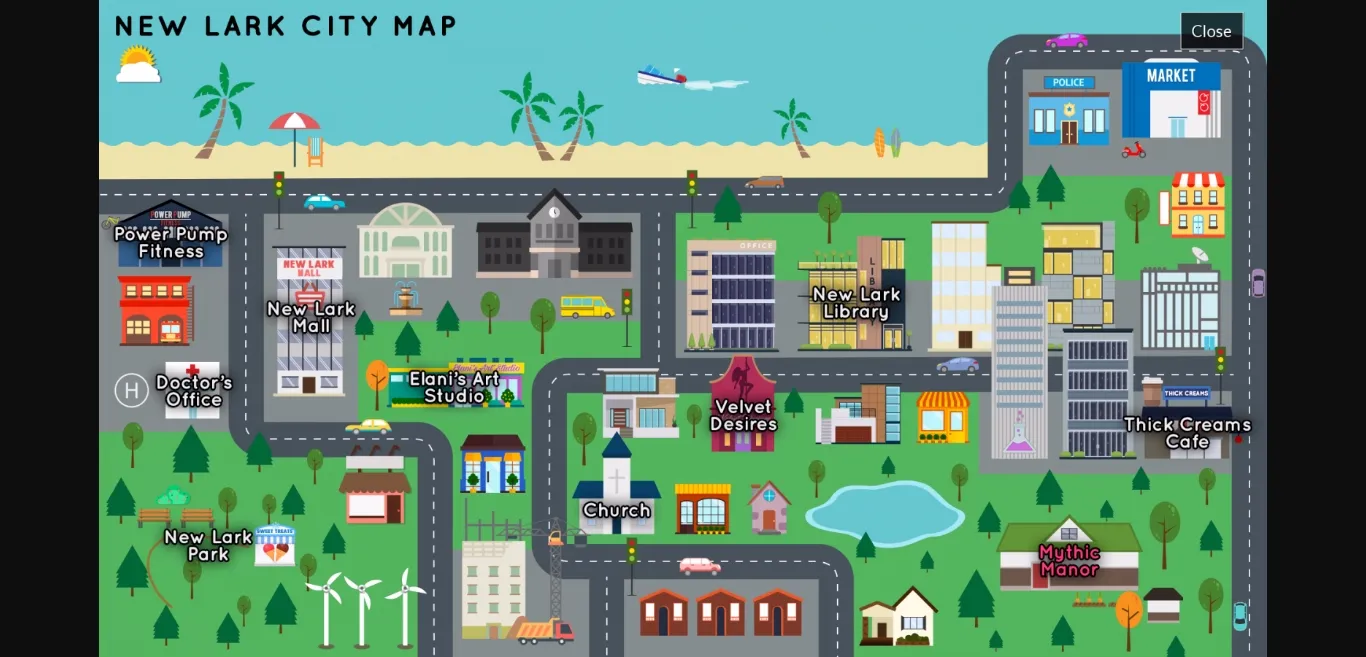1366x657 pixels.
Task: Visit the Church
Action: (x=616, y=509)
